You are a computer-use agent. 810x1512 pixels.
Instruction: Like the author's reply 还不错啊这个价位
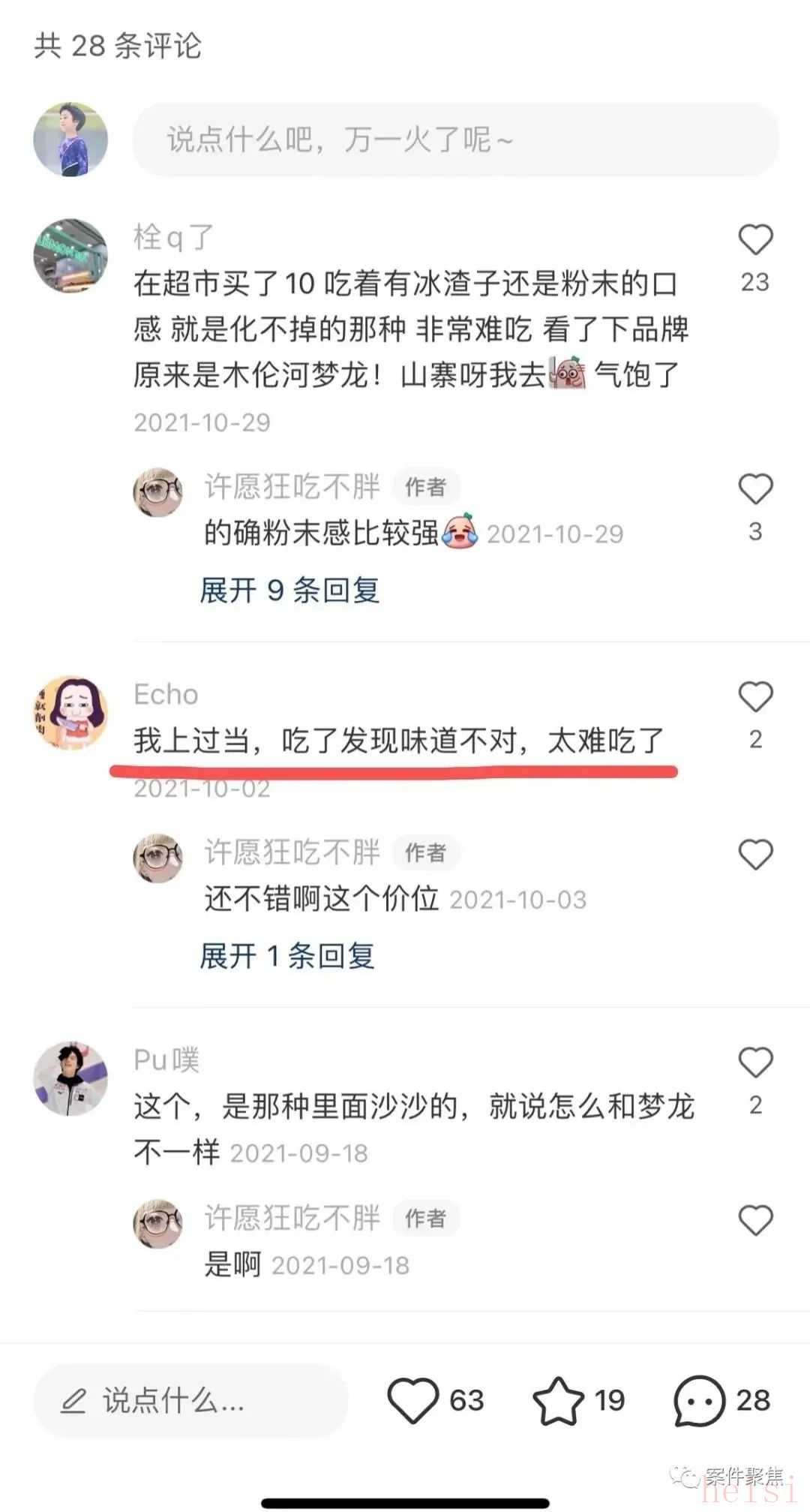coord(755,855)
